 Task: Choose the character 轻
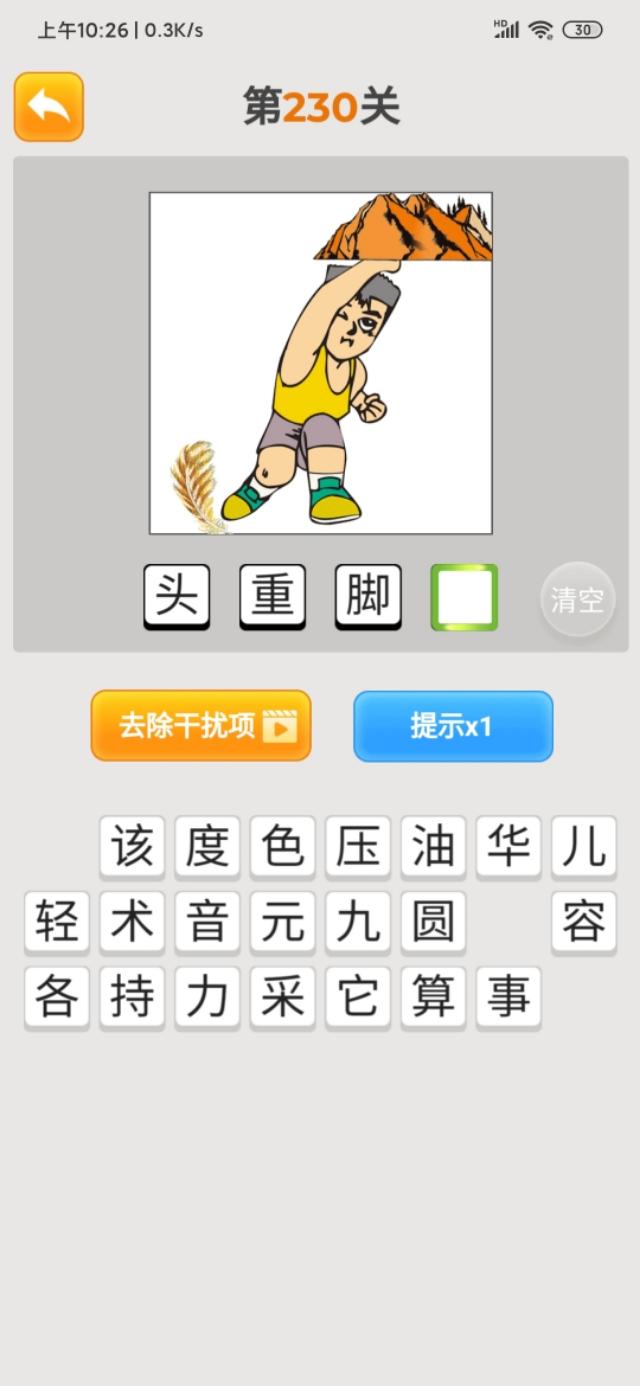pyautogui.click(x=57, y=923)
